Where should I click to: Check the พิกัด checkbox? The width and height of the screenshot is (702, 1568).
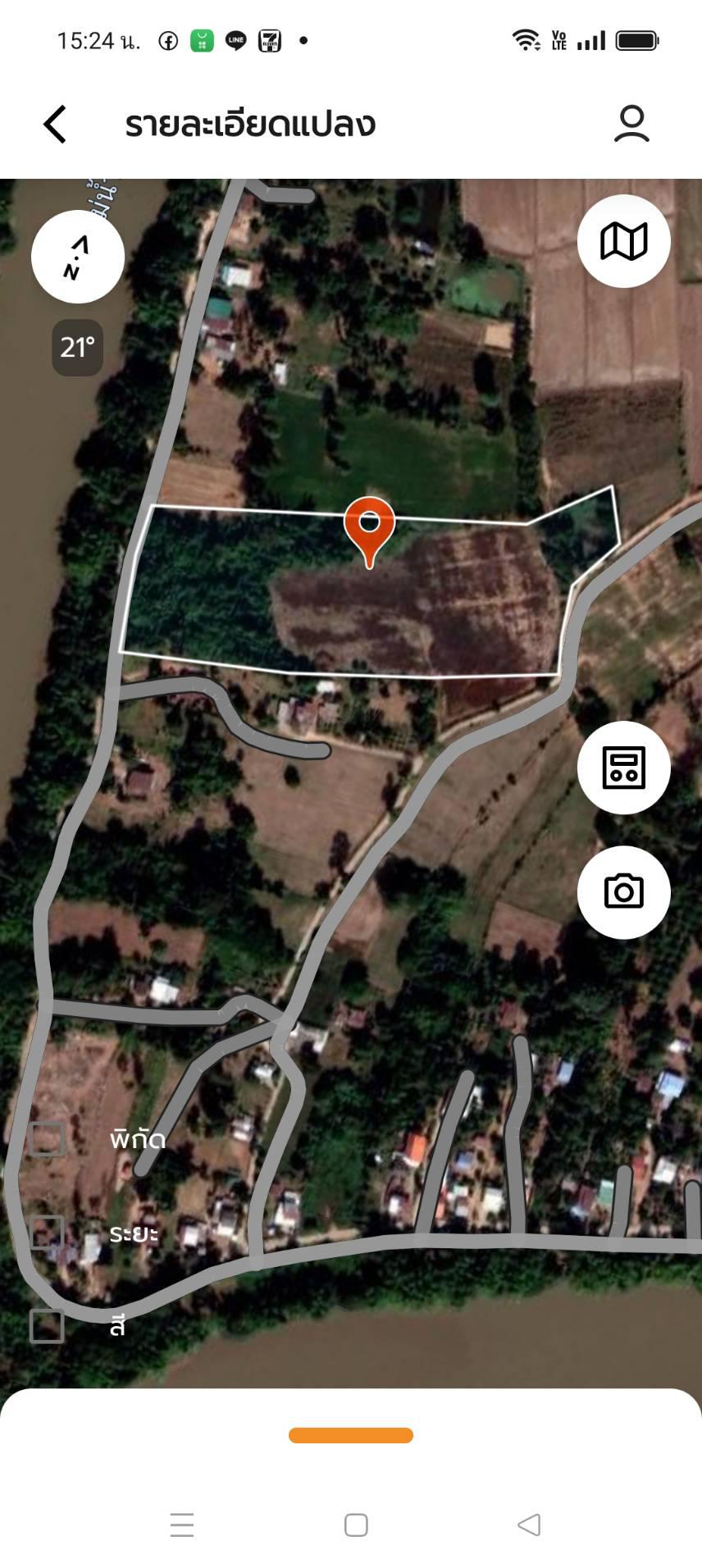point(47,1139)
